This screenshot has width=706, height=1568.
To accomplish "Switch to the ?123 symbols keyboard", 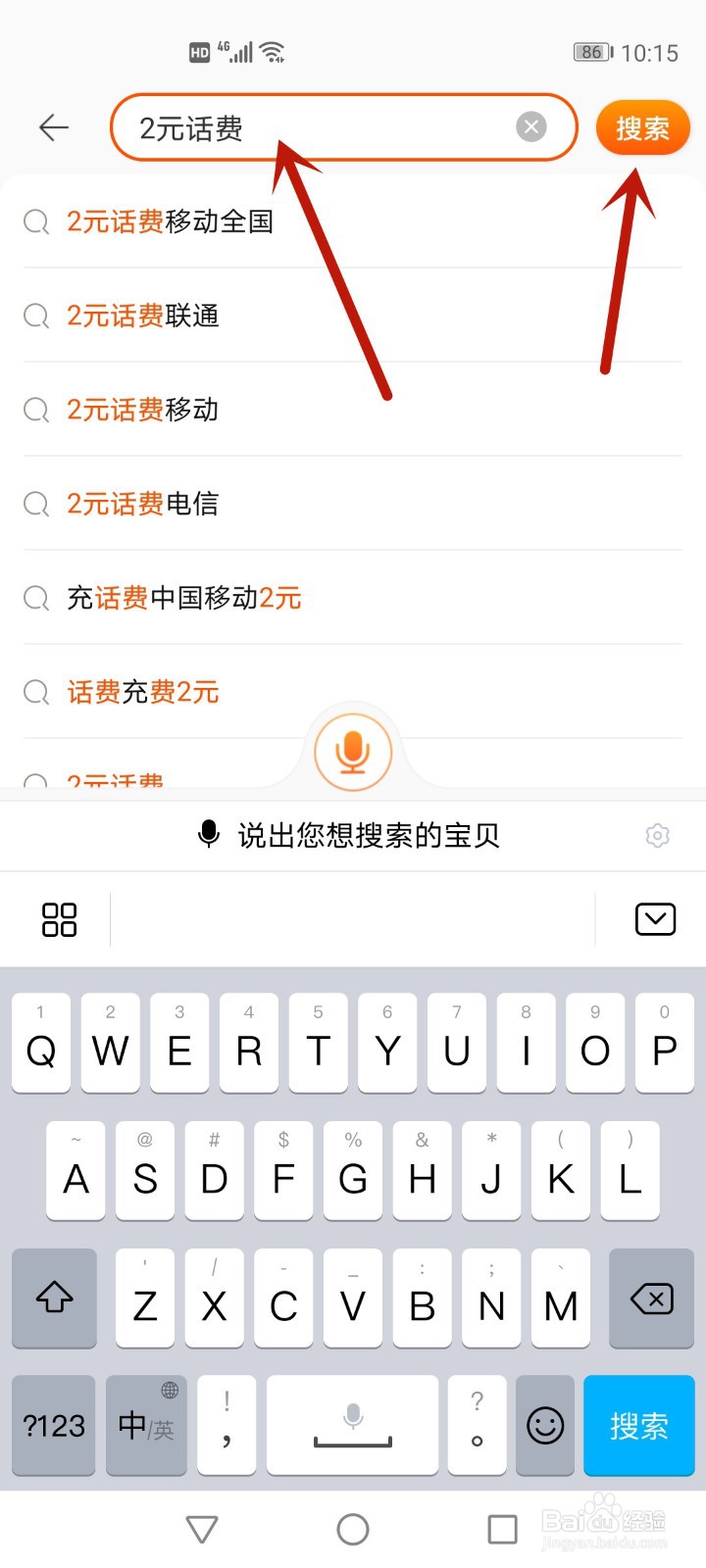I will (54, 1425).
